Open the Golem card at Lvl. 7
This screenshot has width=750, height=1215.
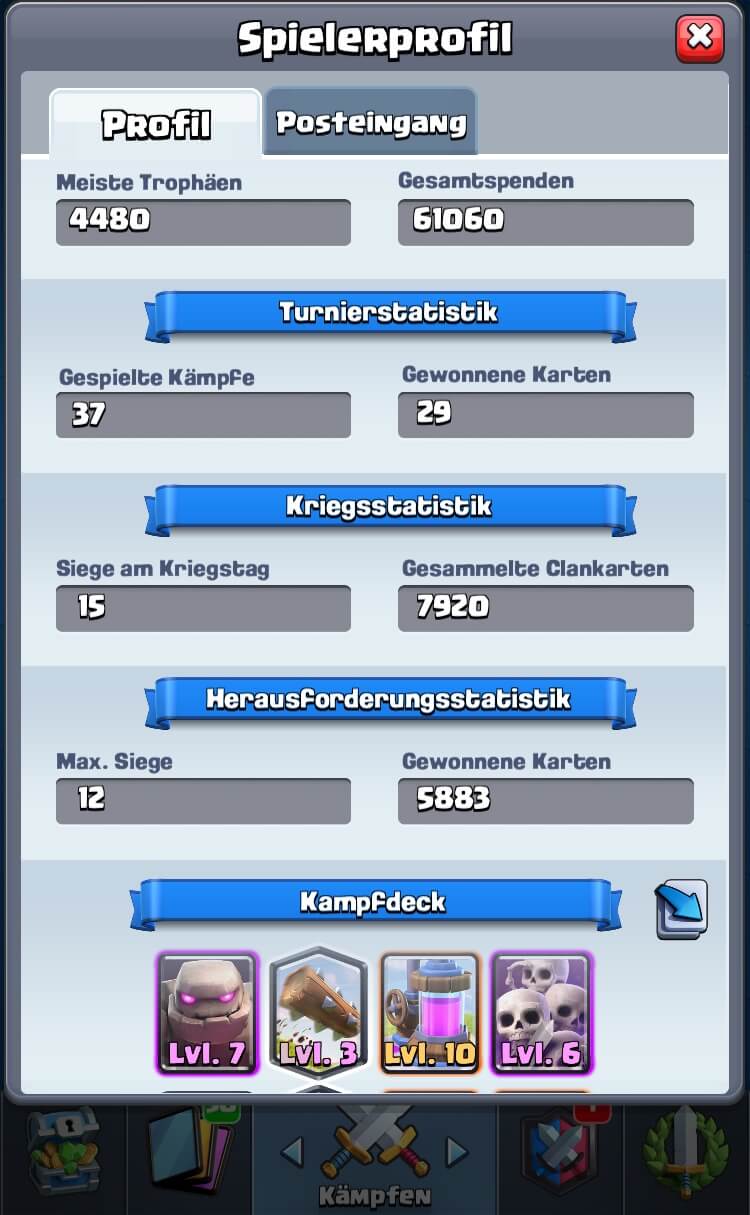click(207, 1012)
